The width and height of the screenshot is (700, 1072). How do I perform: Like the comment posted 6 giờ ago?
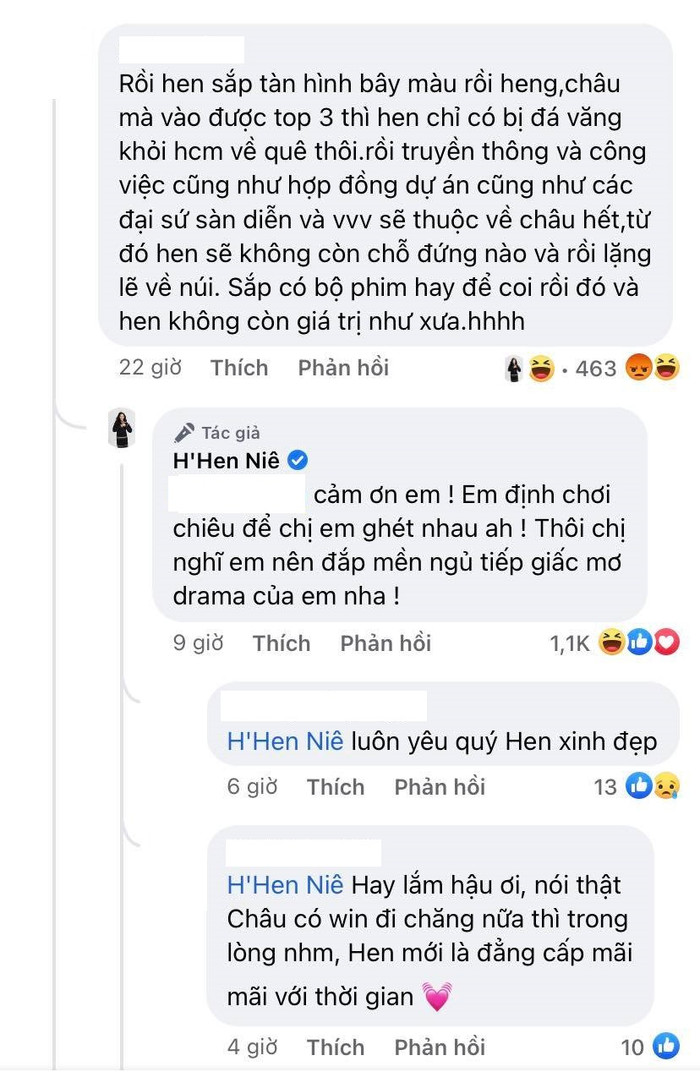(335, 787)
